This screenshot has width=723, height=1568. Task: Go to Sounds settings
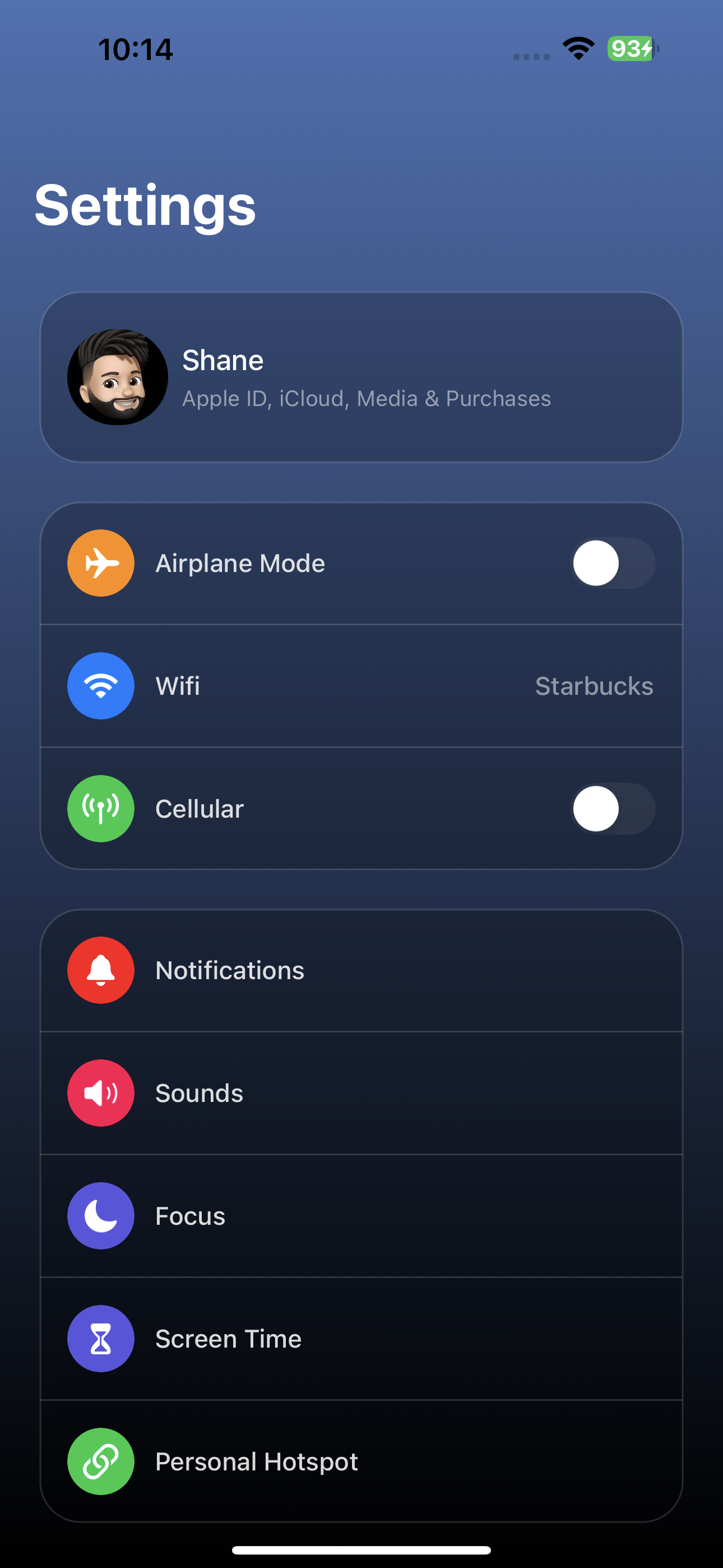point(361,1093)
